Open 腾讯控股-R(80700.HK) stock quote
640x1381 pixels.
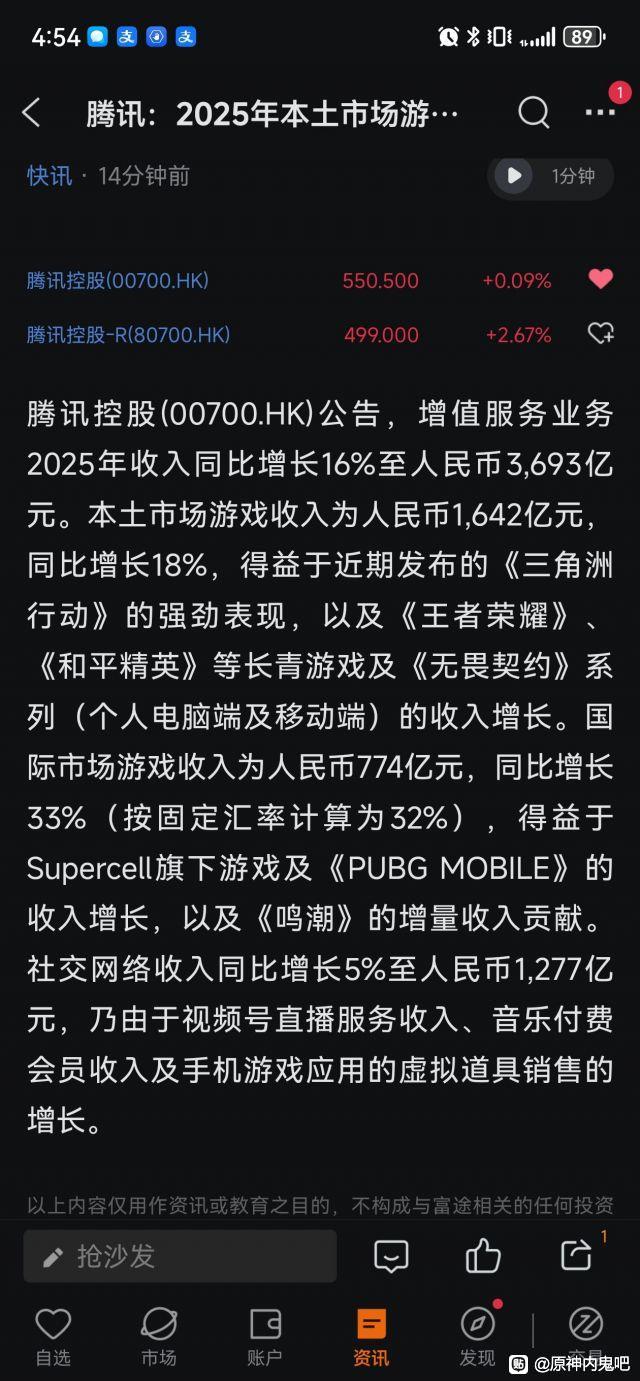coord(128,334)
